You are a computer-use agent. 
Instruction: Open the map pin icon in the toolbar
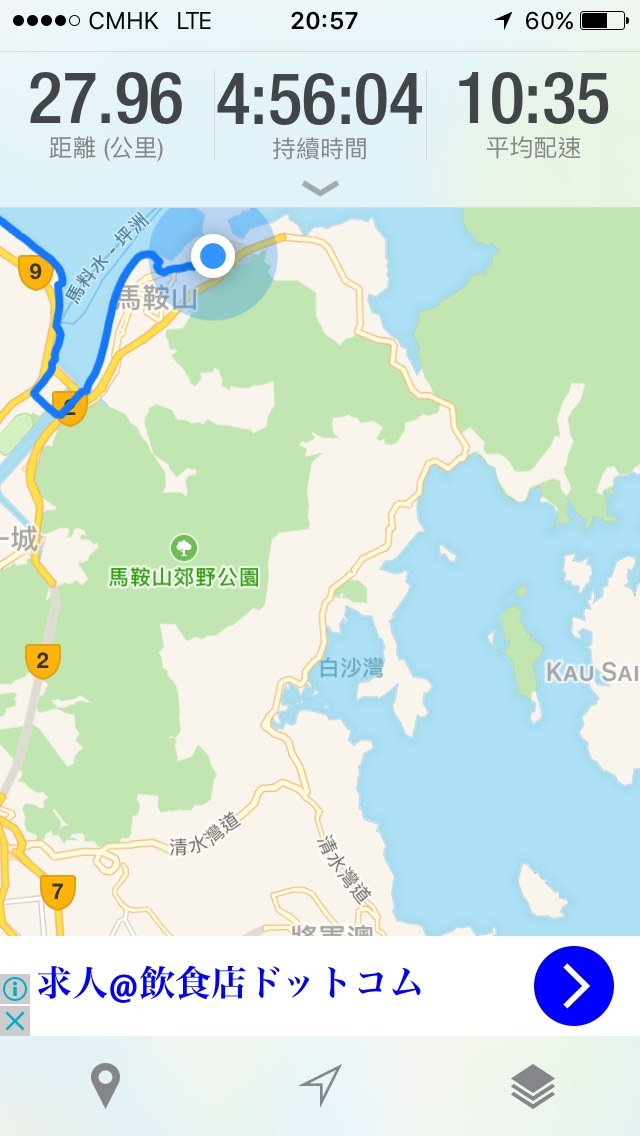tap(105, 1085)
